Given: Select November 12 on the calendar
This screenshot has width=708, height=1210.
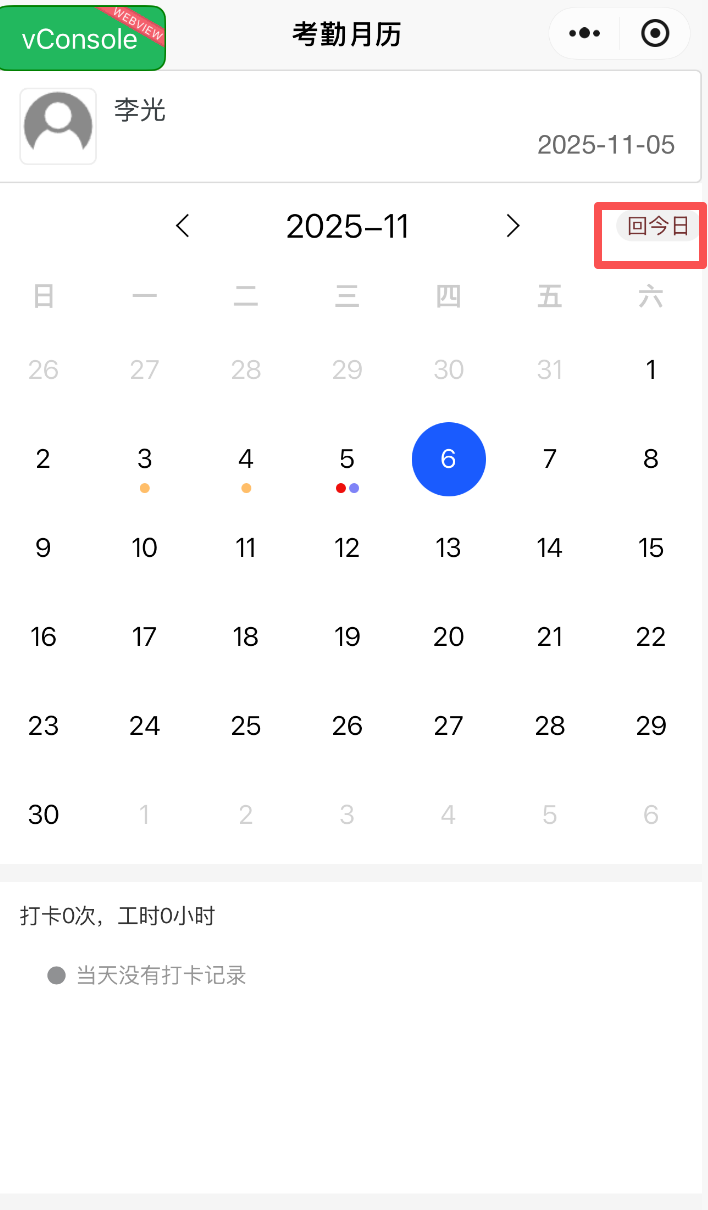Looking at the screenshot, I should 347,548.
